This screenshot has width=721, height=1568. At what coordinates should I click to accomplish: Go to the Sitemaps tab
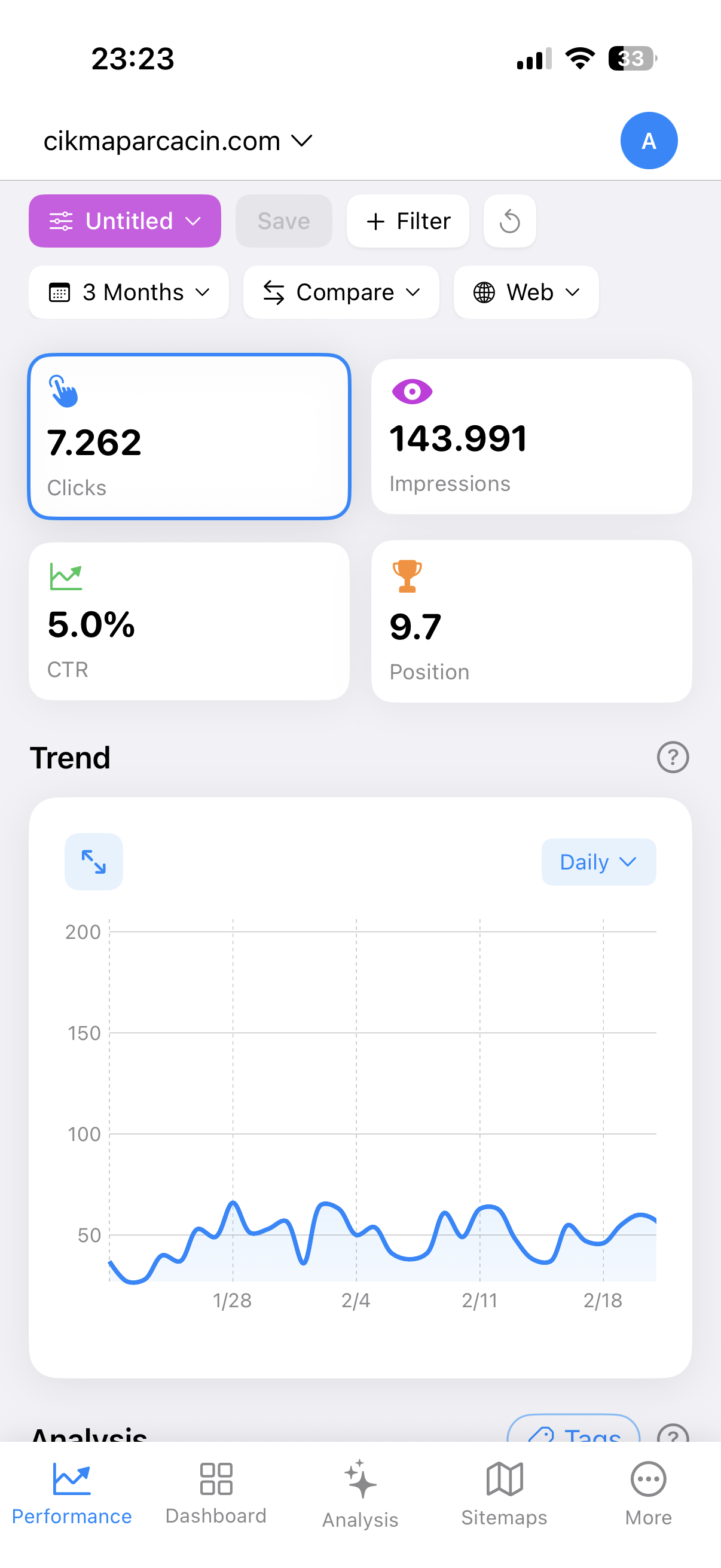point(505,1493)
